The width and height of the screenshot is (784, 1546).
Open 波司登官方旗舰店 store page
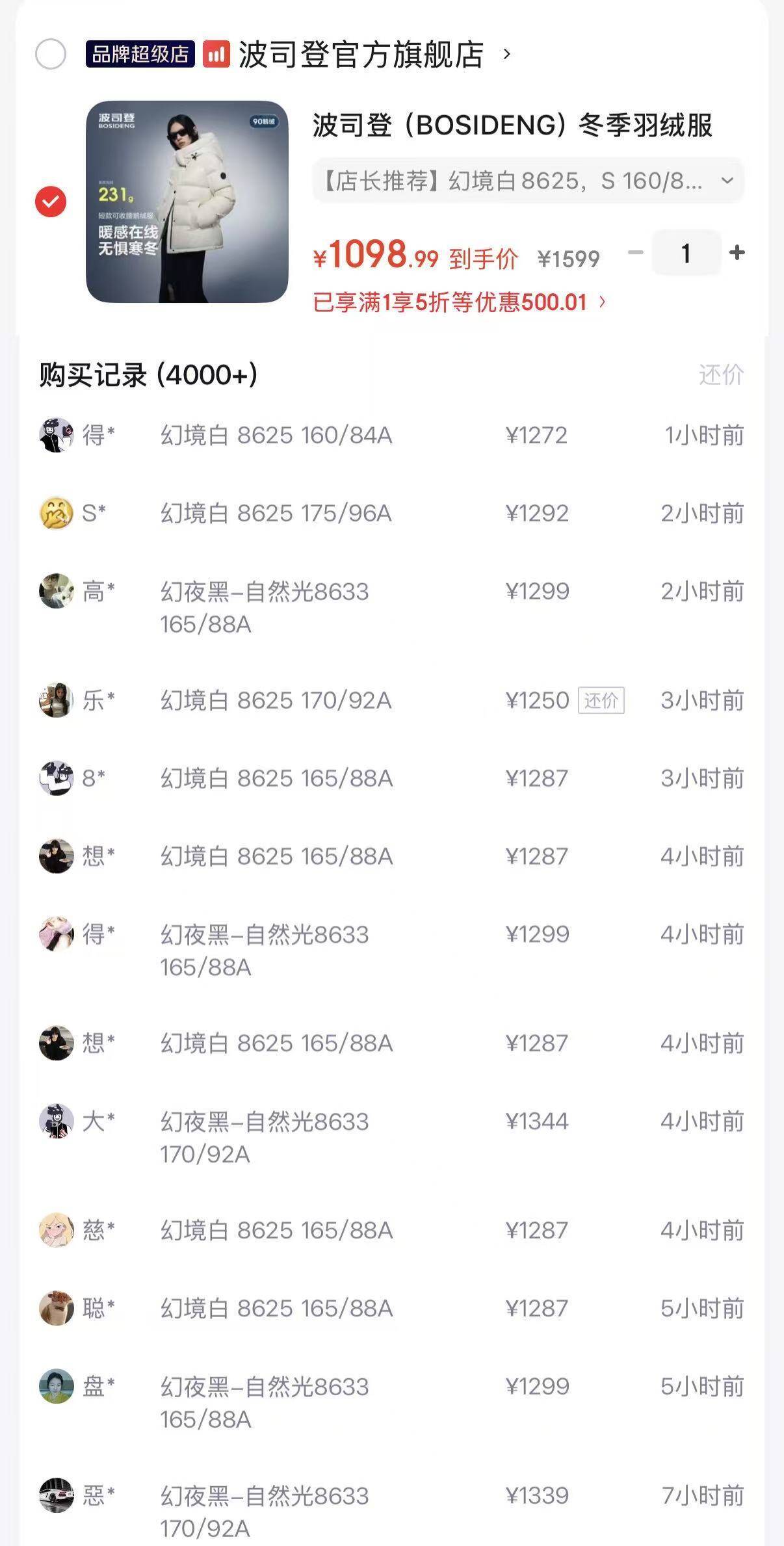(x=361, y=54)
